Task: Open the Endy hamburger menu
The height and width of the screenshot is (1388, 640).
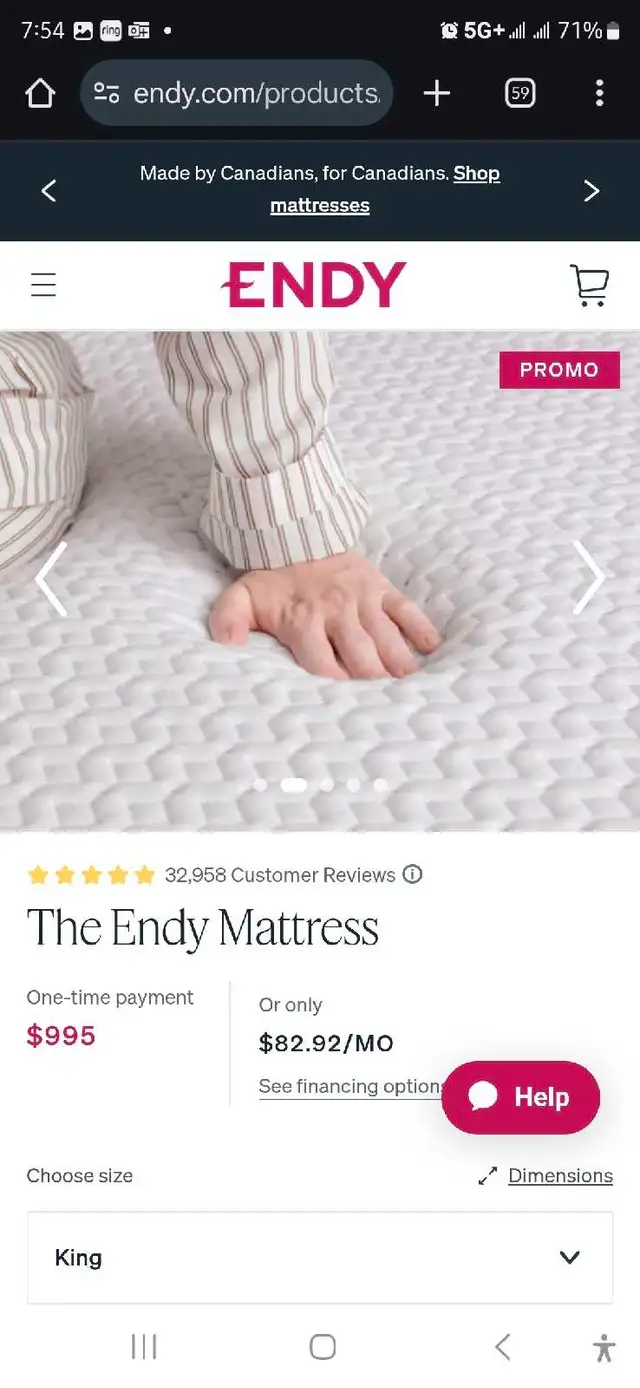Action: click(43, 285)
